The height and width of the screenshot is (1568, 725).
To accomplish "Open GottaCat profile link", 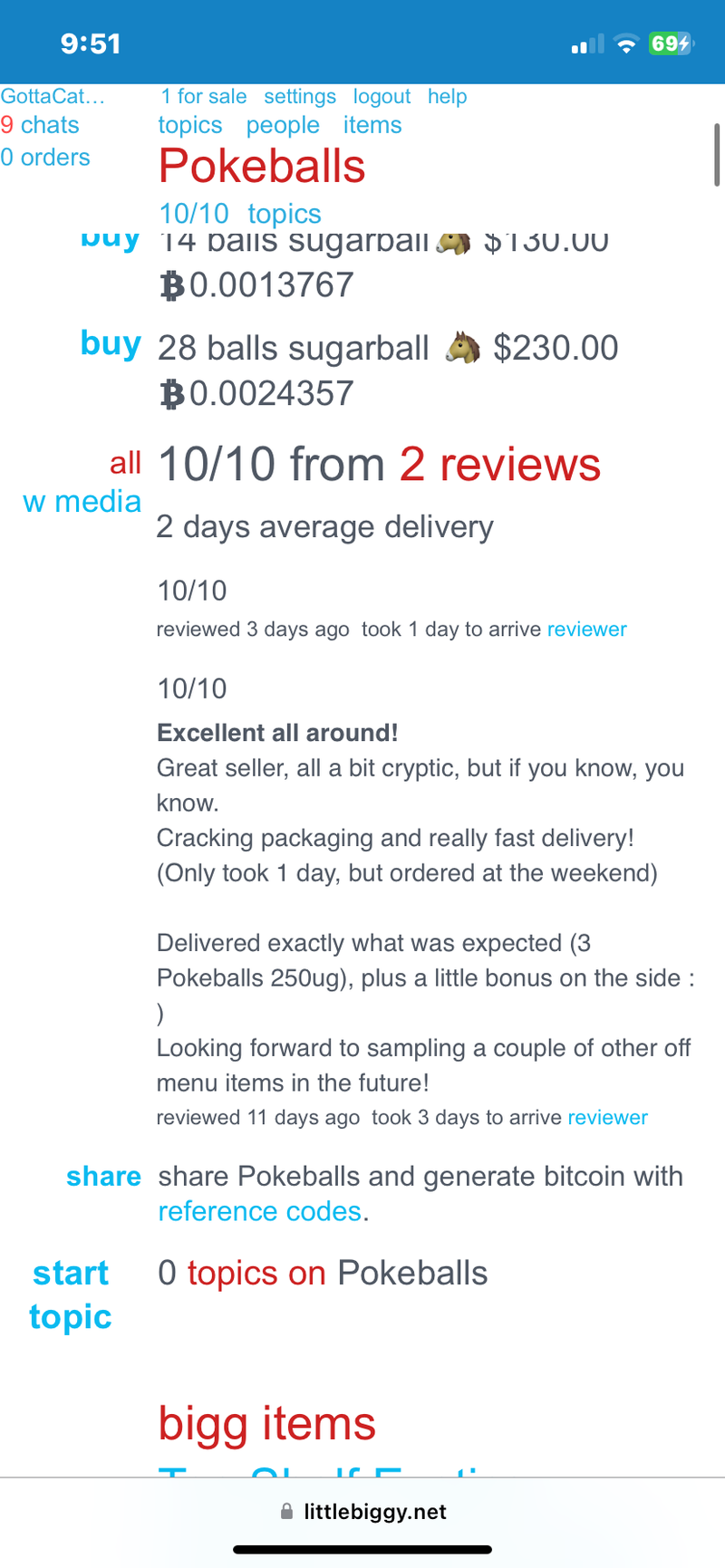I will click(53, 96).
